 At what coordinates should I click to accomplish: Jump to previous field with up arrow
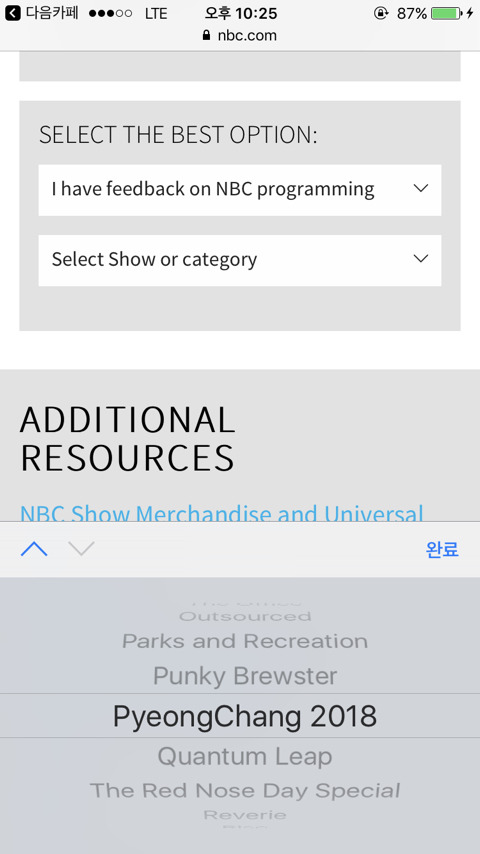[x=34, y=549]
